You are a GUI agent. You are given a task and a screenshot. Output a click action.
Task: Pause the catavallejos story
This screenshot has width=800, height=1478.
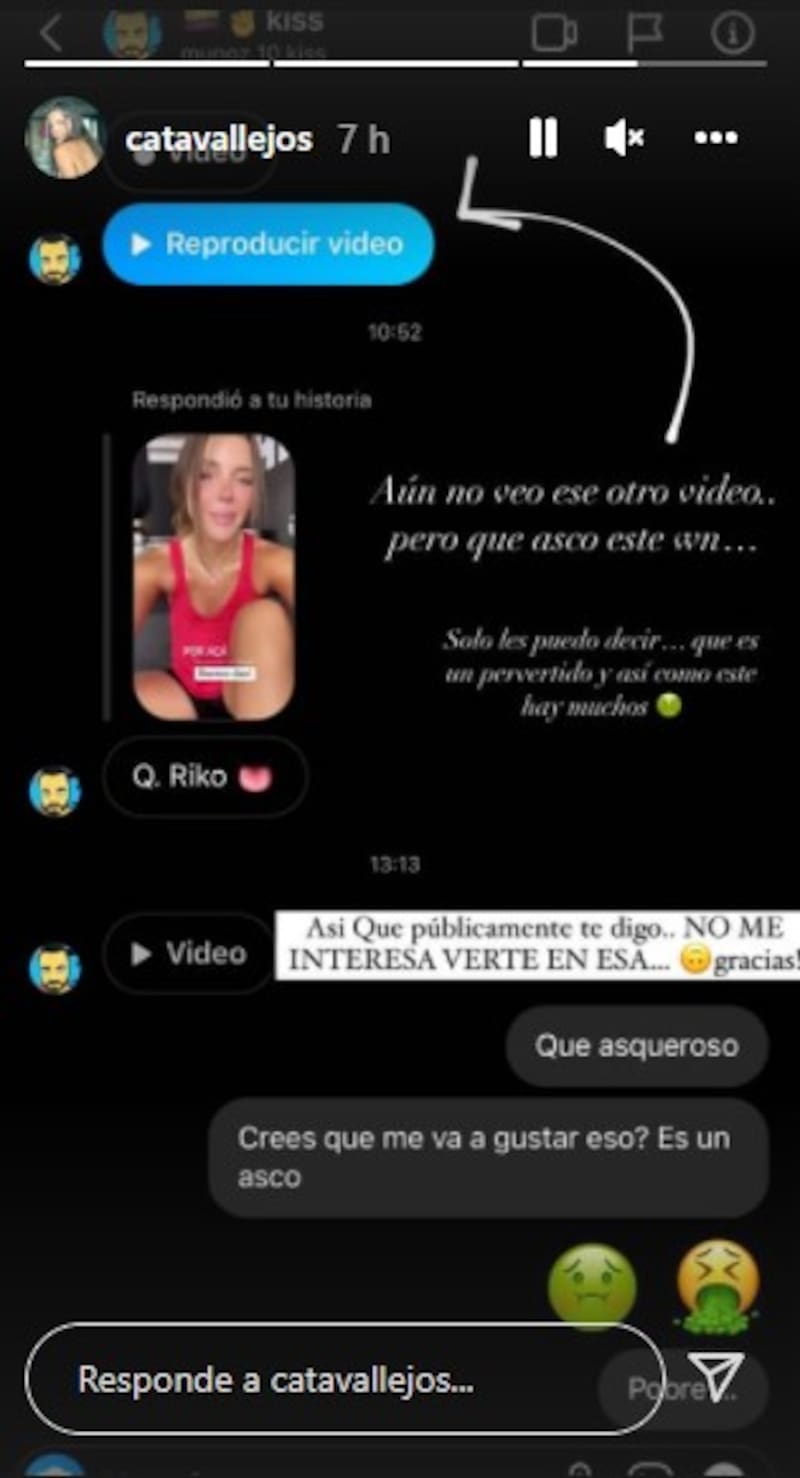(543, 138)
